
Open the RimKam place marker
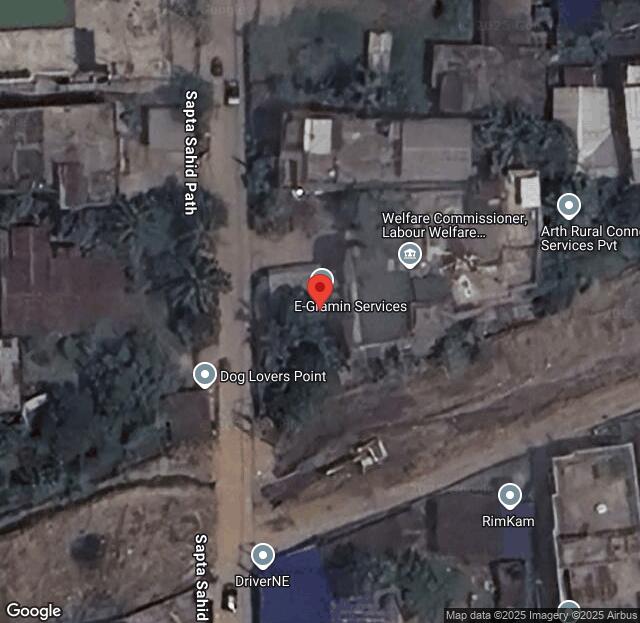point(509,495)
